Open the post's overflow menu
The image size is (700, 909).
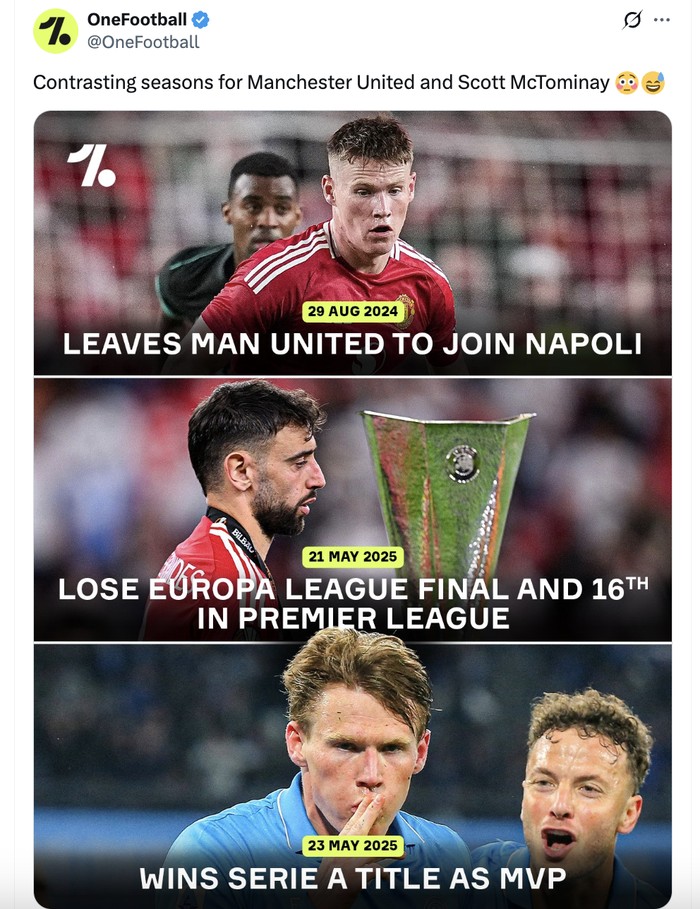click(x=662, y=20)
